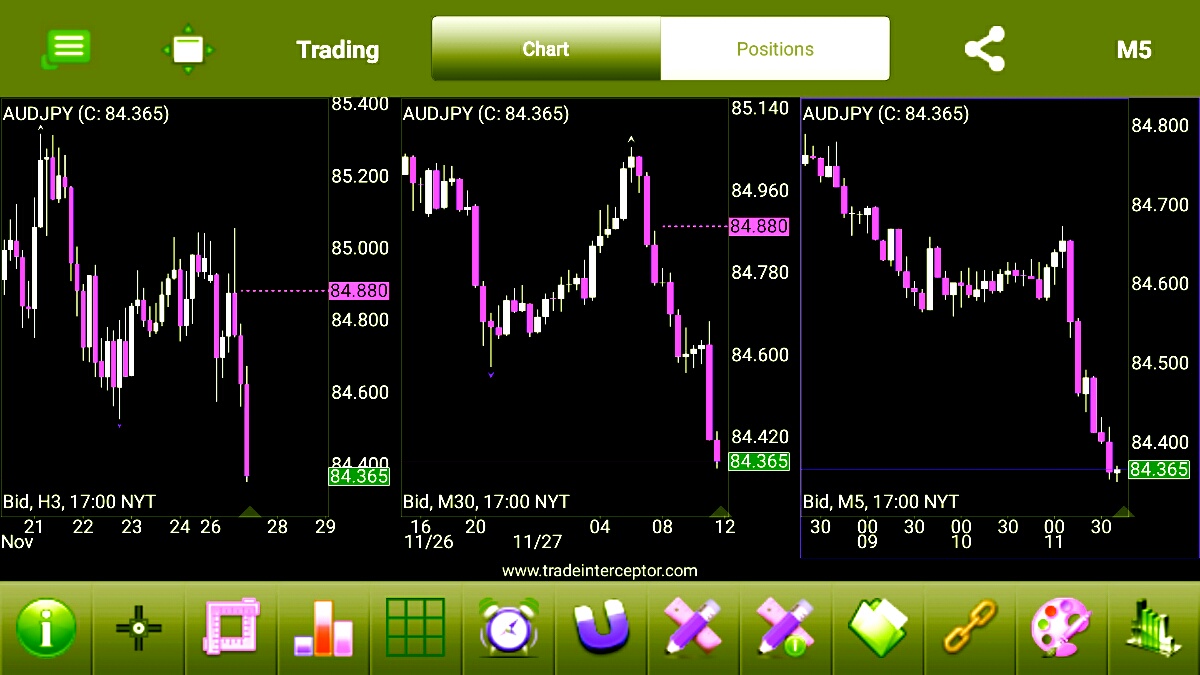Viewport: 1200px width, 675px height.
Task: Open the grid layout icon
Action: pyautogui.click(x=416, y=629)
